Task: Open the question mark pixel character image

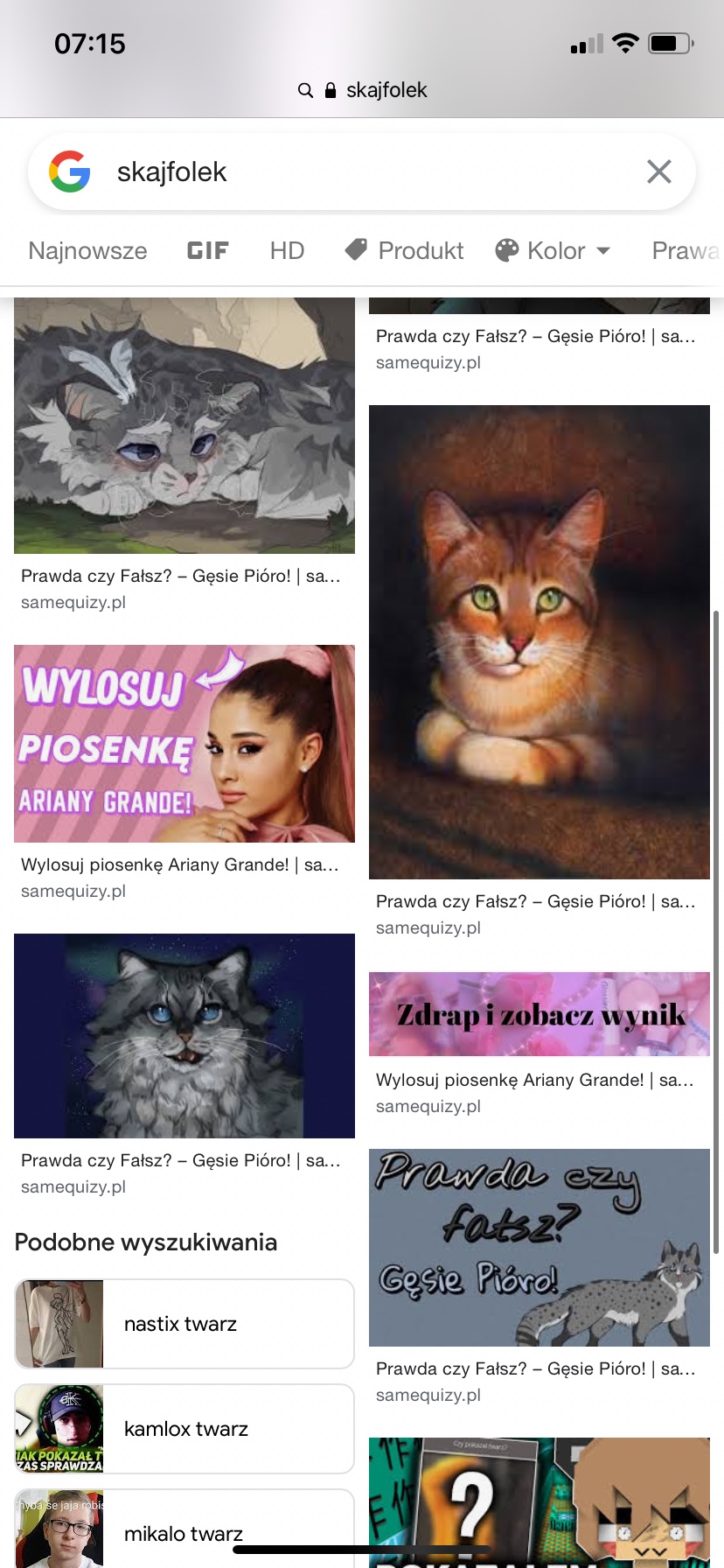Action: pyautogui.click(x=540, y=1501)
